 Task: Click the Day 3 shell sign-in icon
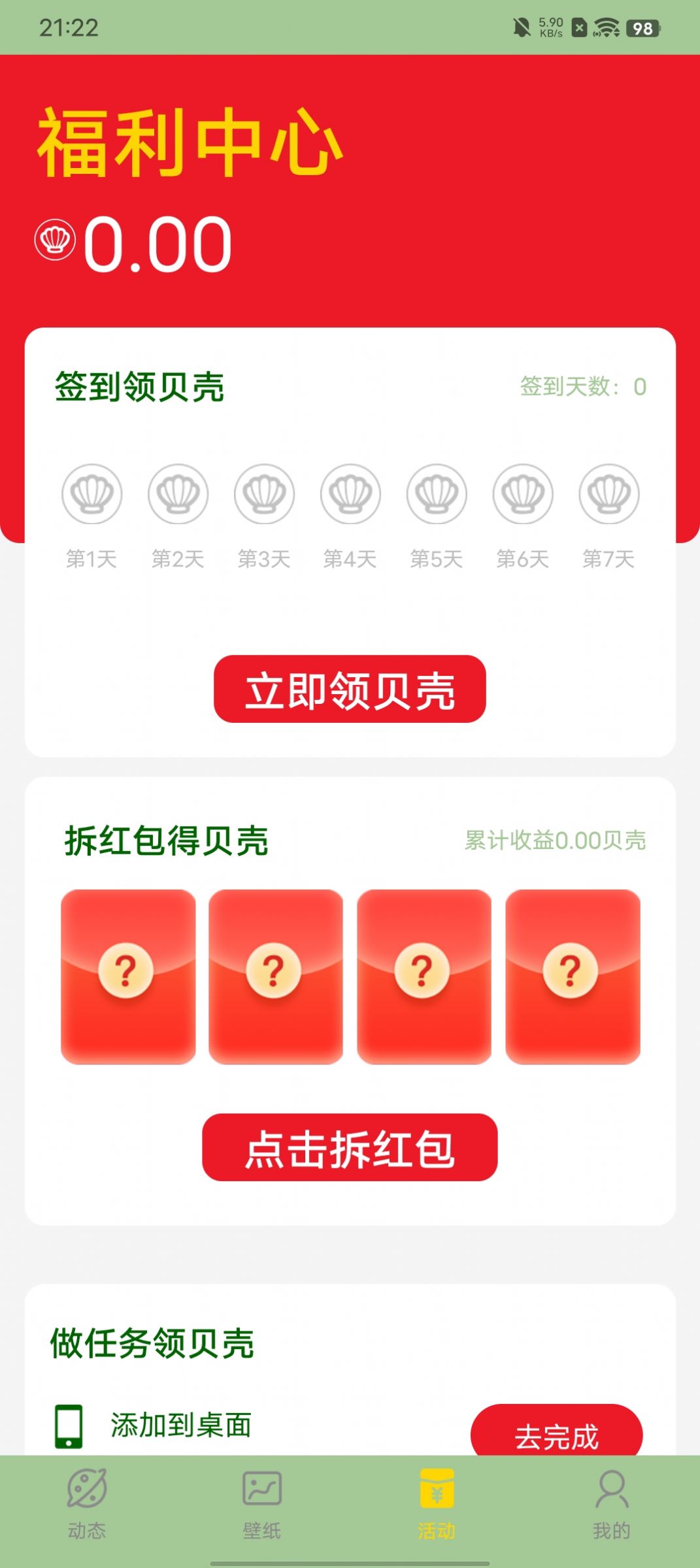pyautogui.click(x=264, y=495)
